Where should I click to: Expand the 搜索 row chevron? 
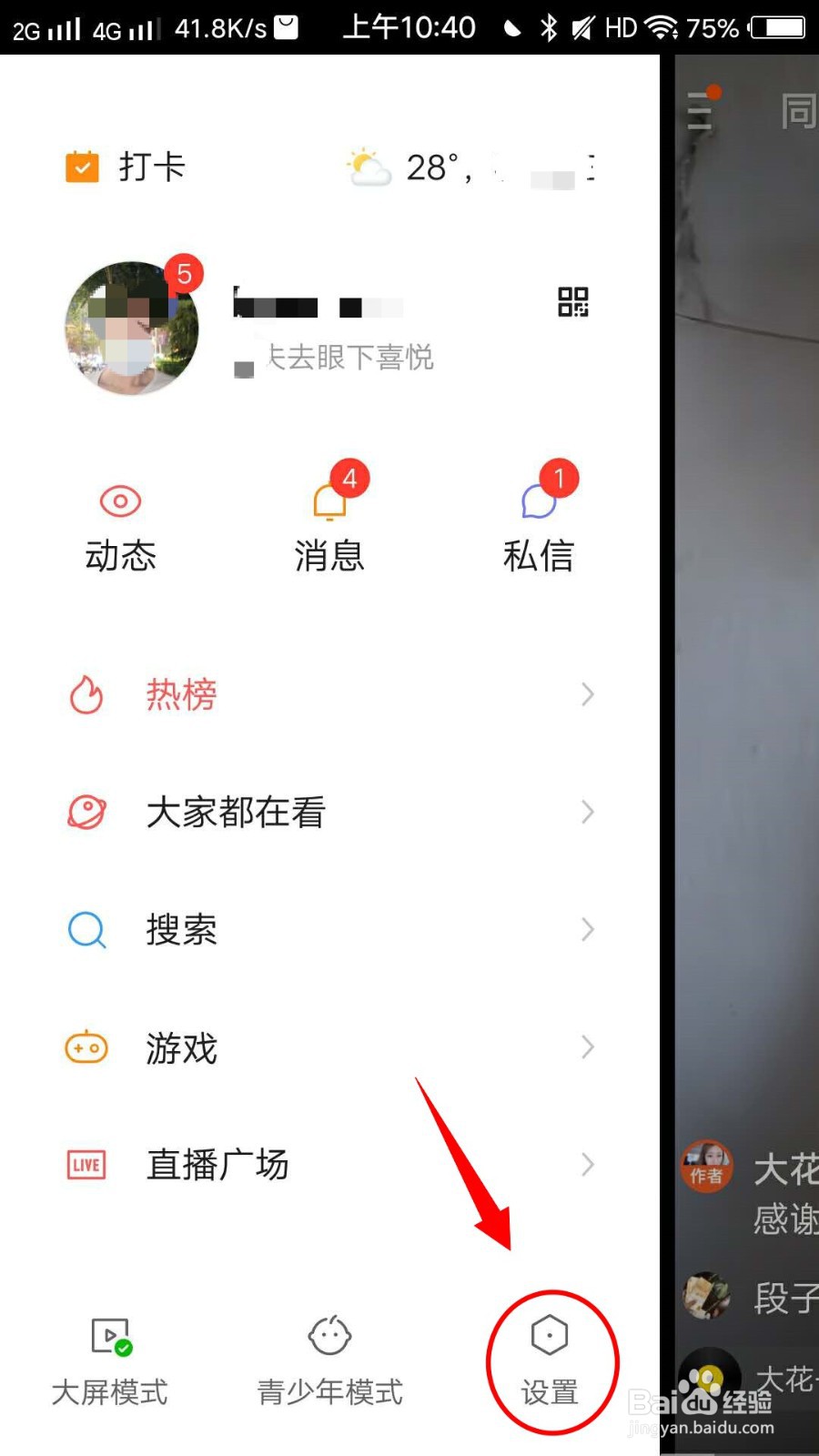click(x=587, y=930)
